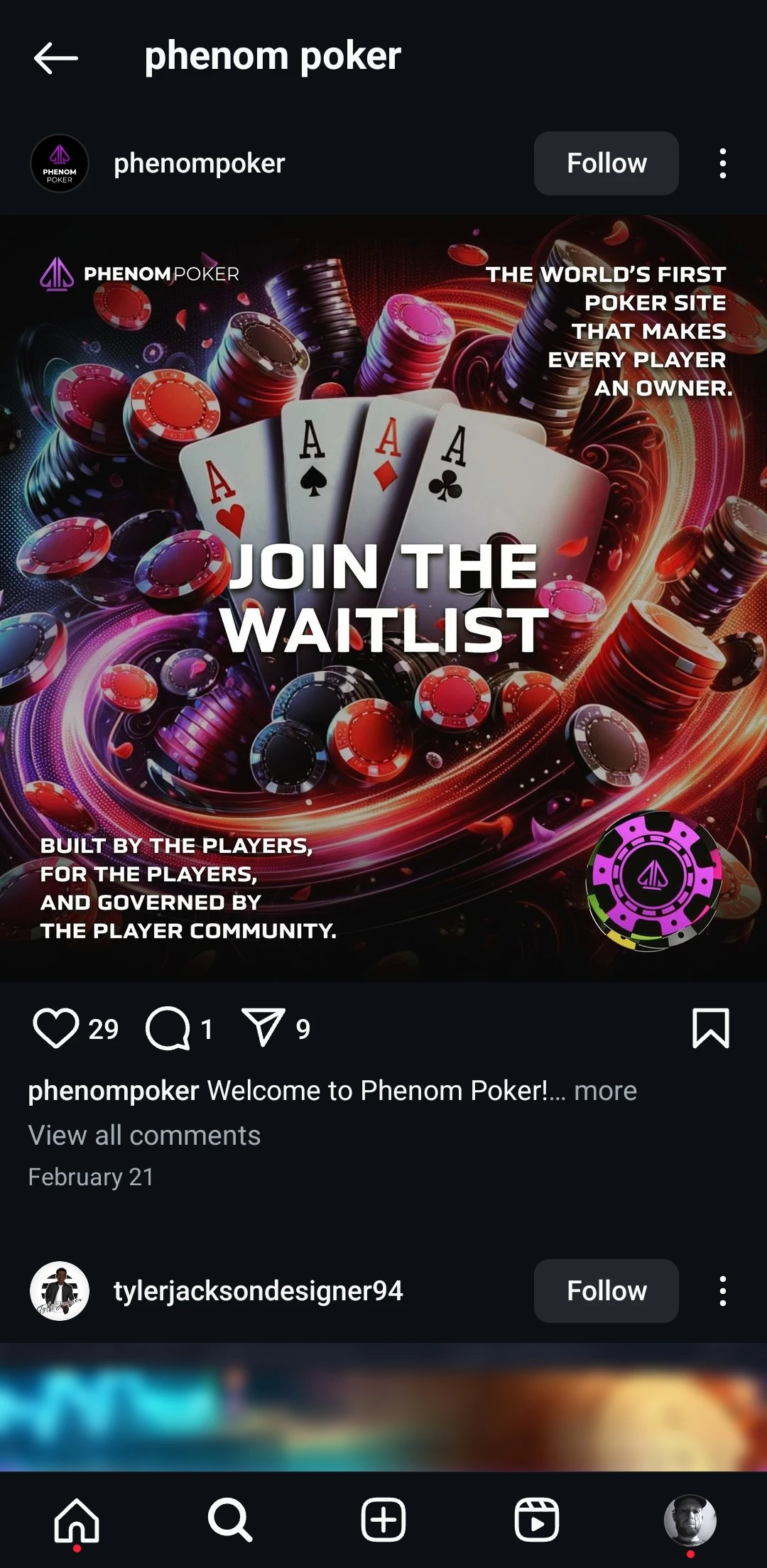Screen dimensions: 767x1568
Task: Like the Phenom Poker waitlist post
Action: click(56, 1028)
